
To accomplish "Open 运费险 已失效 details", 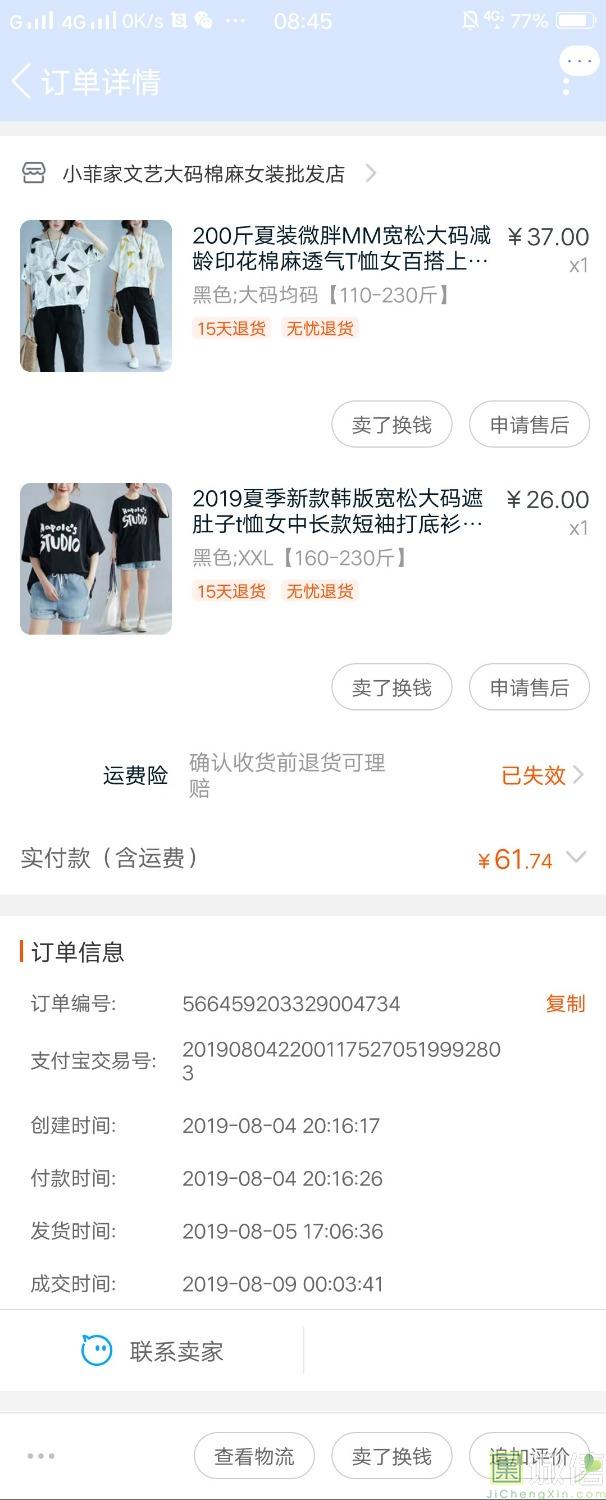I will 542,775.
